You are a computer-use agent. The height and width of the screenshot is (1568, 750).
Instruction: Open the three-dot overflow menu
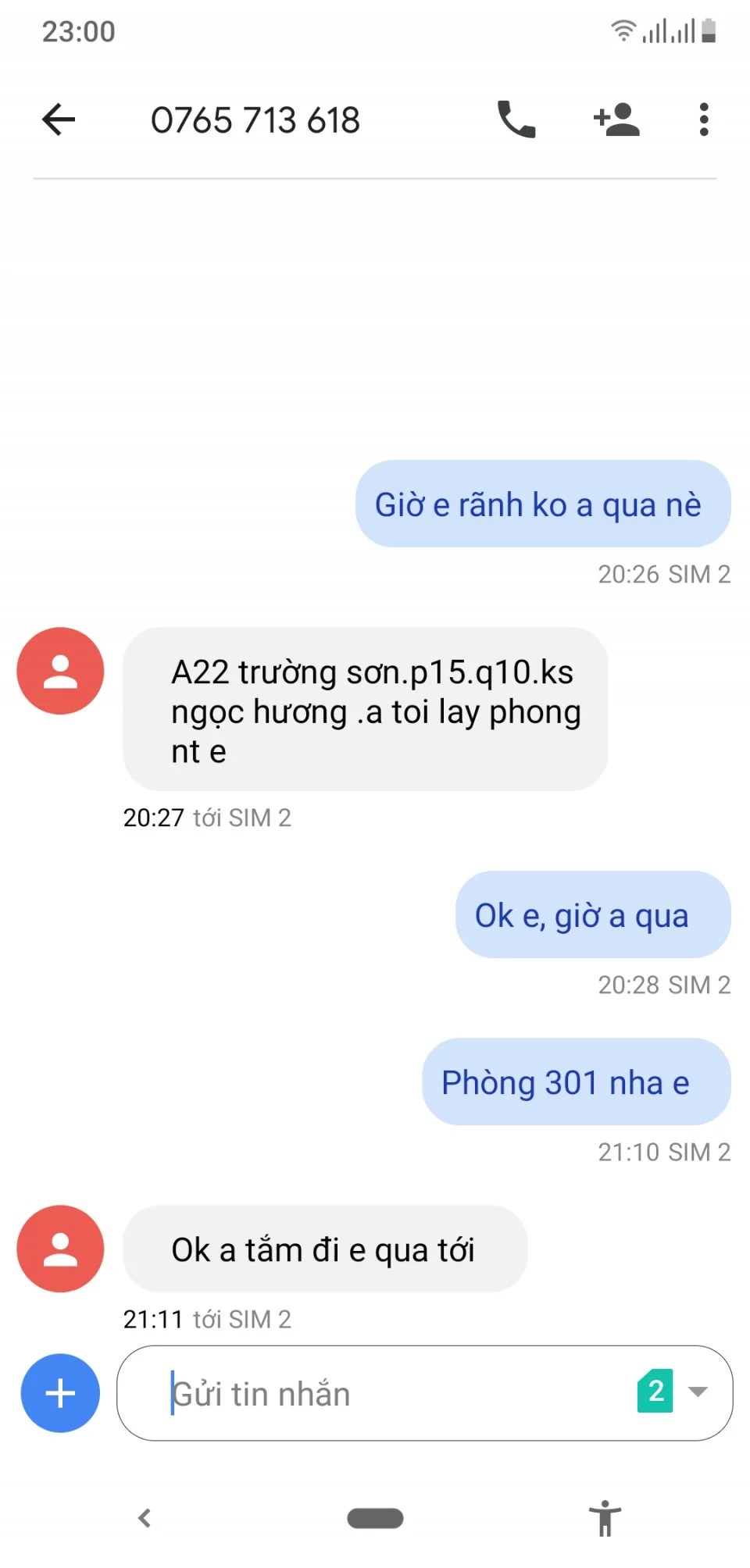pyautogui.click(x=704, y=120)
